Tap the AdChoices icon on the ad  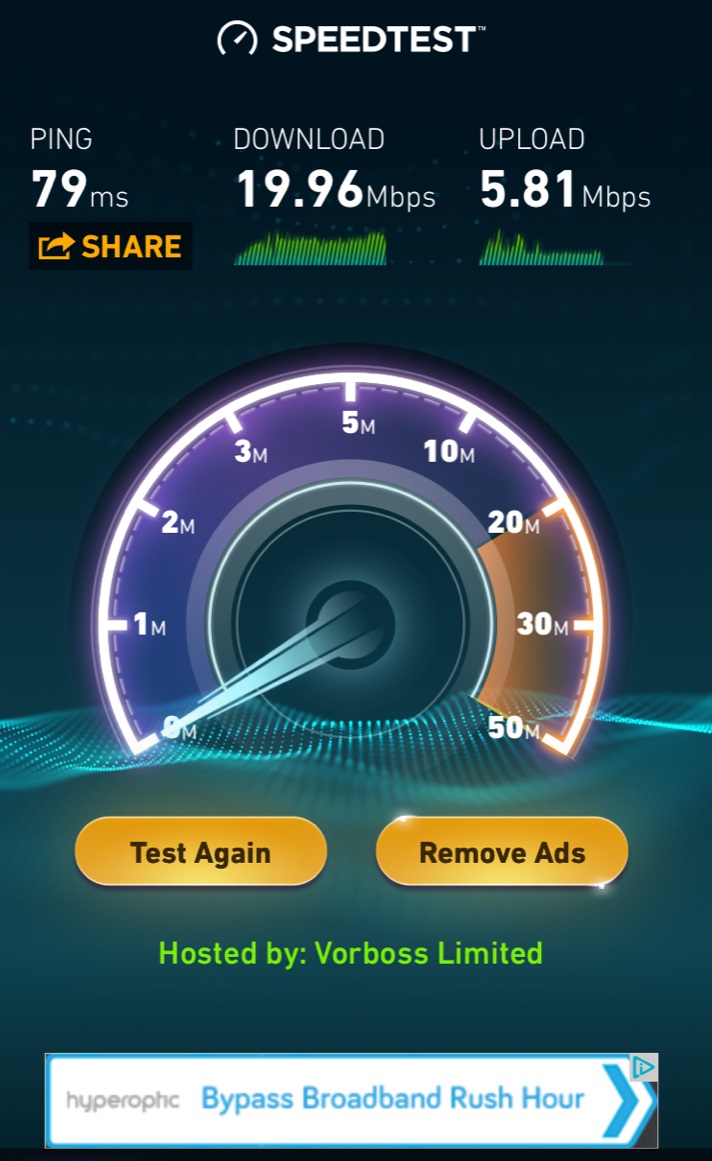(644, 1067)
